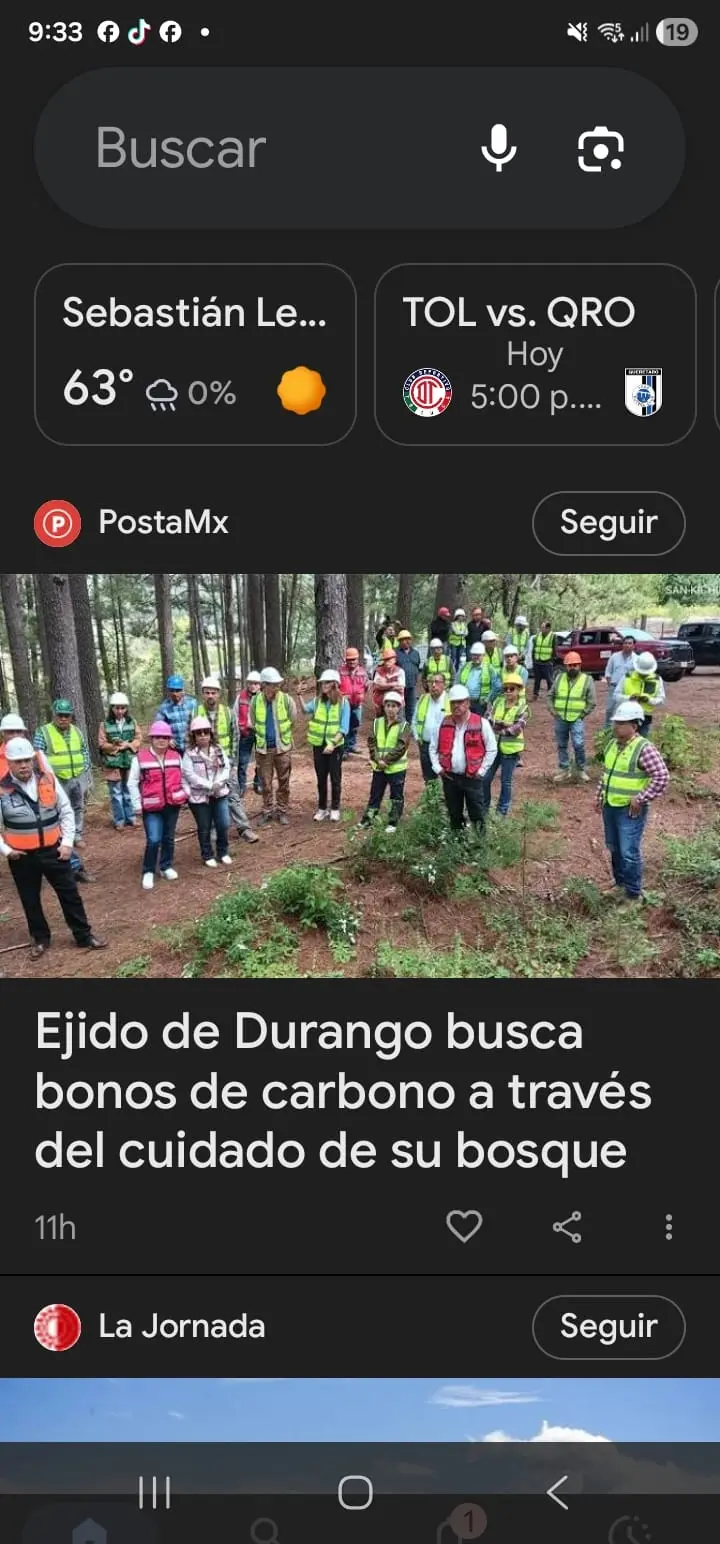Open the Sebastián Le... weather card
Viewport: 720px width, 1544px height.
point(195,354)
